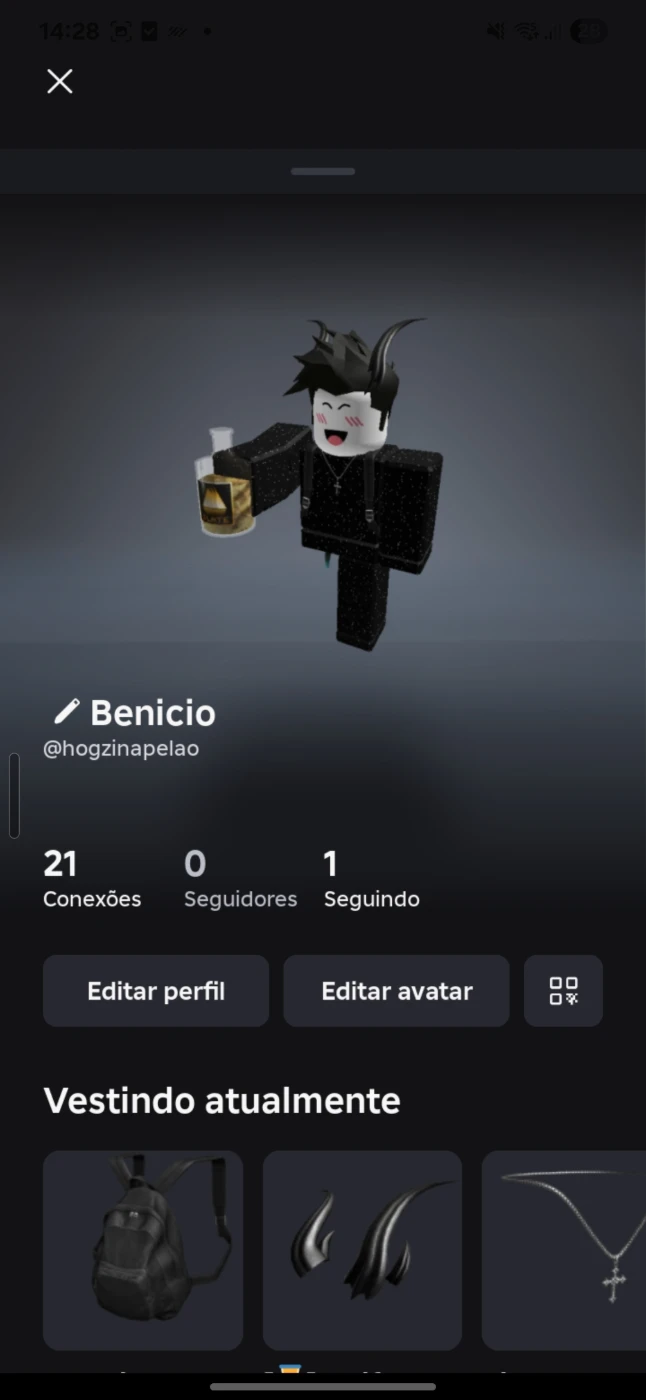
Task: Open the profile QR code
Action: 563,991
